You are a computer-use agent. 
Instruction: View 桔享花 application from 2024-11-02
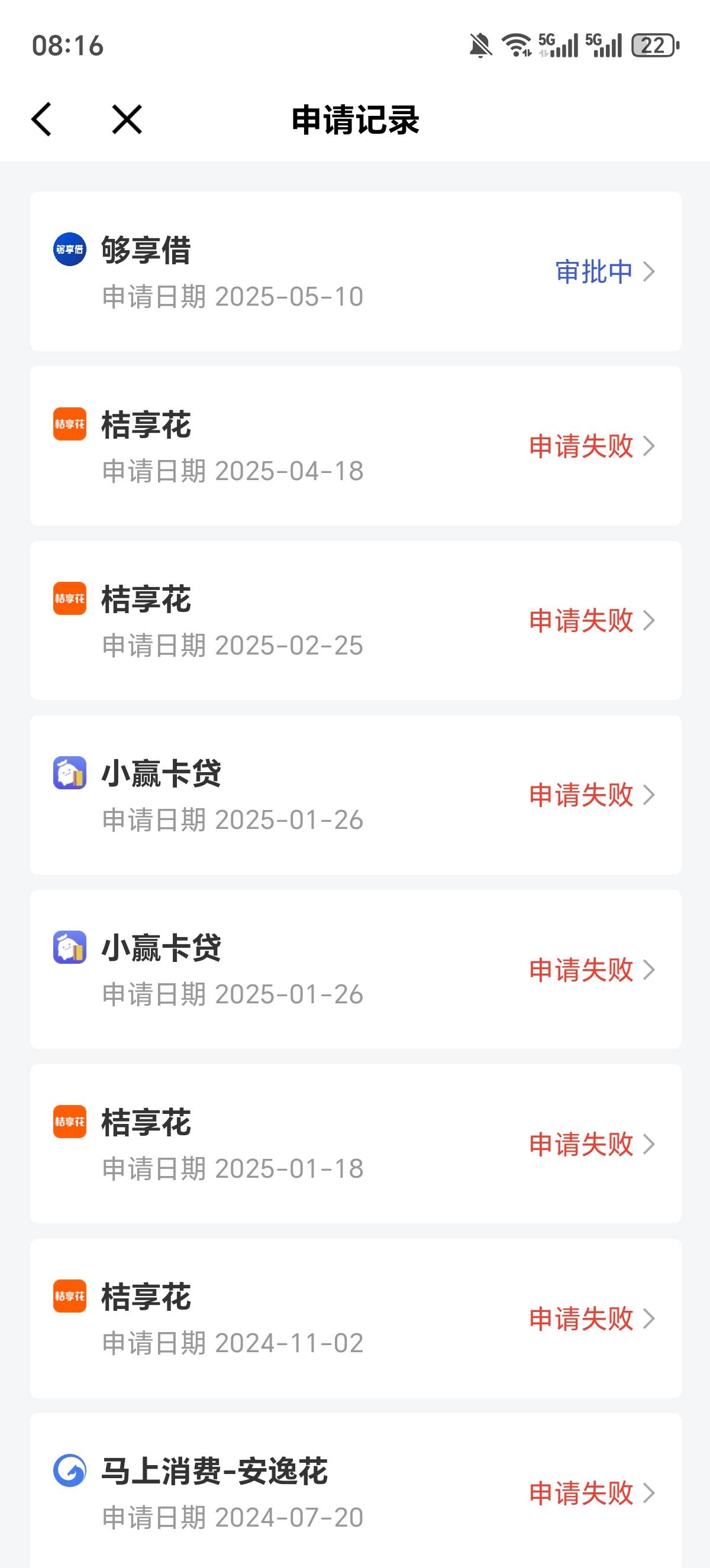356,1318
